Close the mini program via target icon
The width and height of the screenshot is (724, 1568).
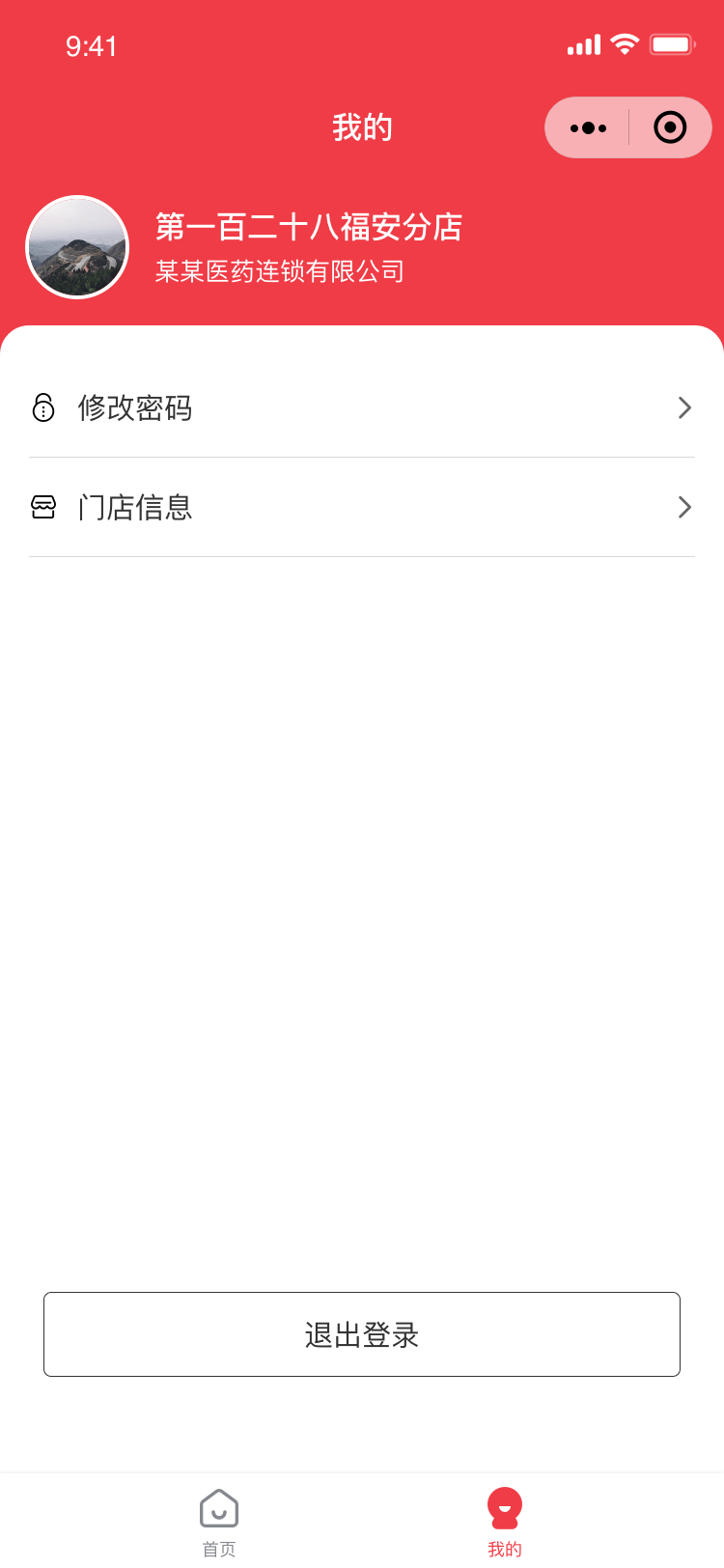670,127
